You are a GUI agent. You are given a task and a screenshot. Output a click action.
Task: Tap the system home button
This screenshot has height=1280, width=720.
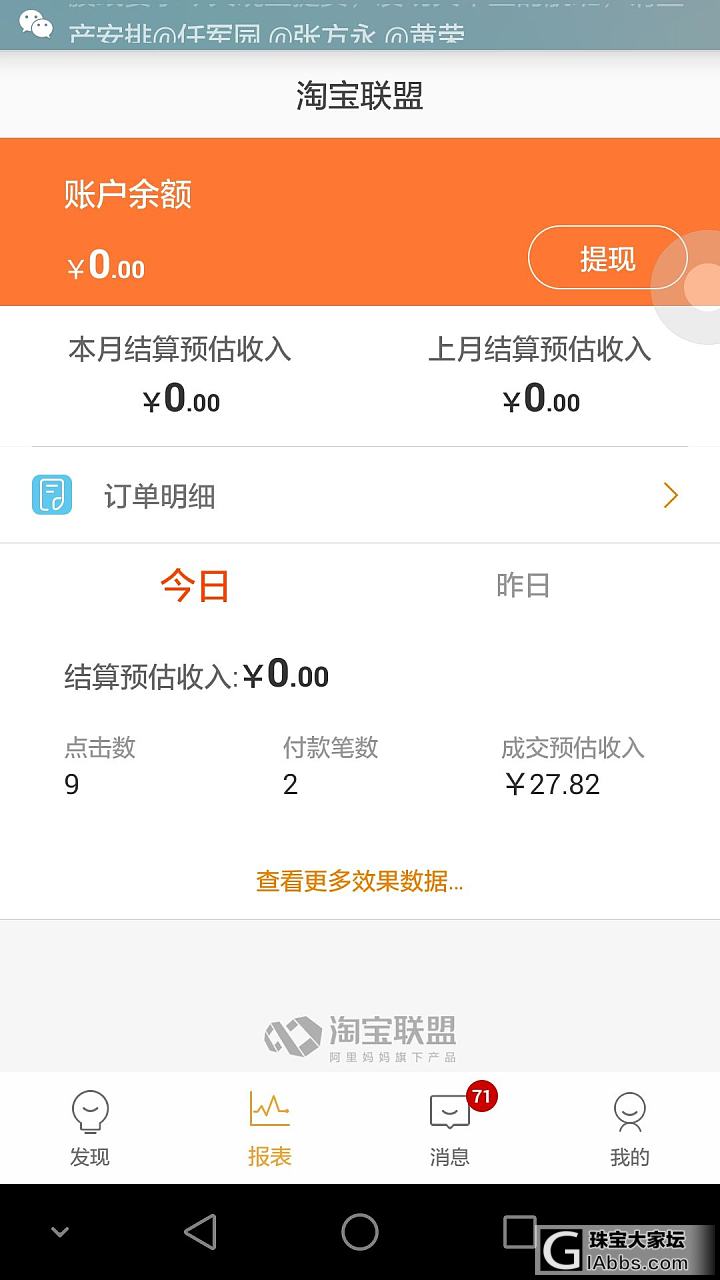click(360, 1232)
